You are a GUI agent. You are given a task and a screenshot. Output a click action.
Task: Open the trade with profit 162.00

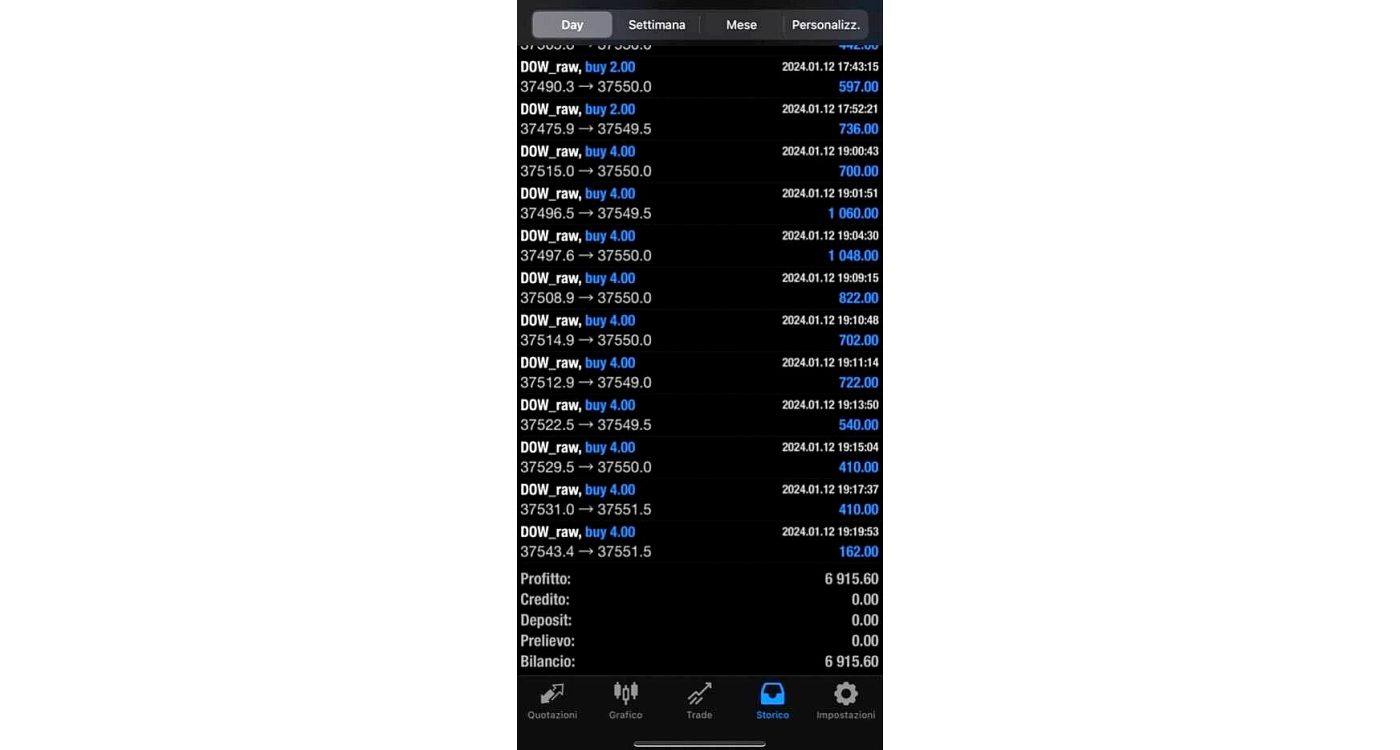[699, 542]
